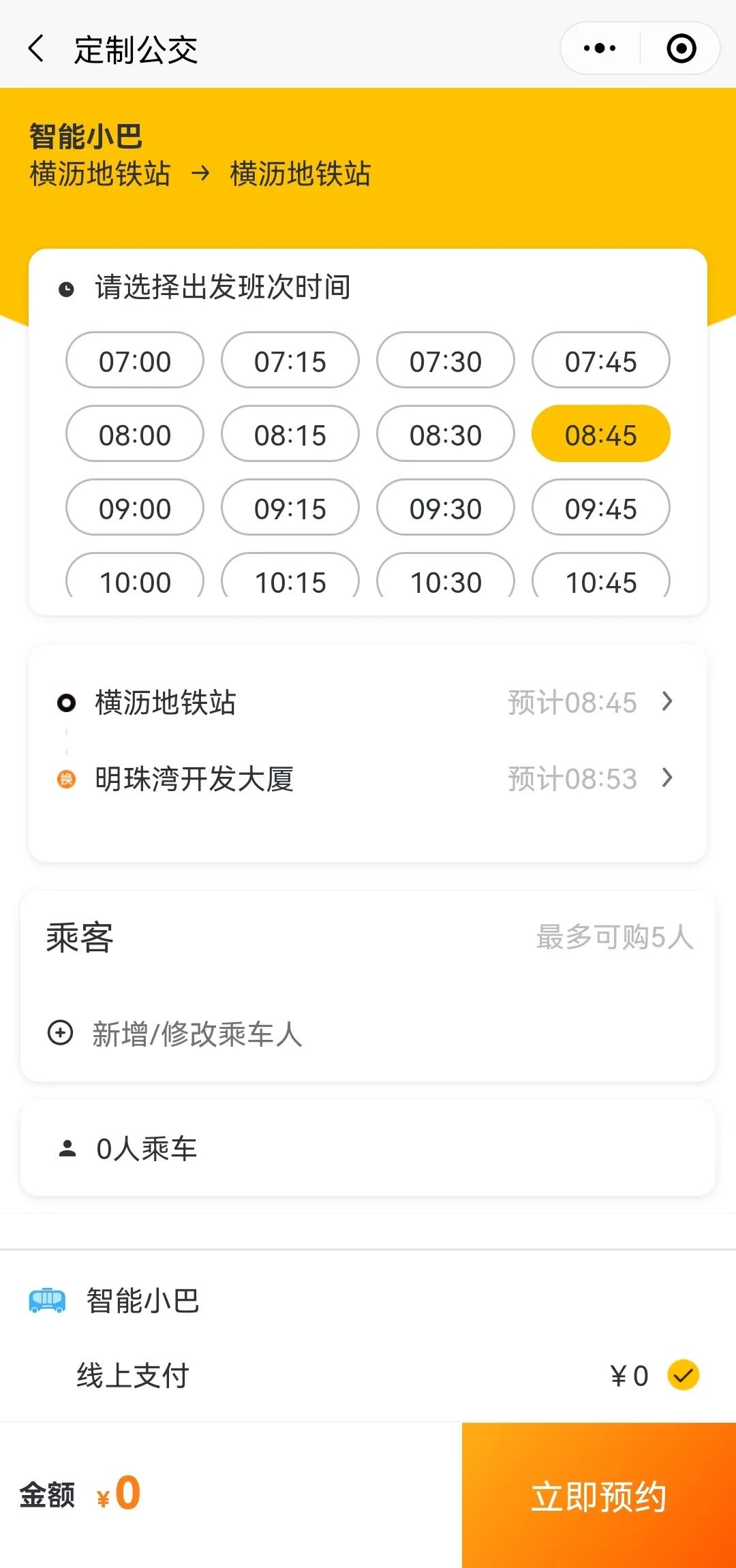The width and height of the screenshot is (736, 1568).
Task: Open drop-off stop 明珠湾开发大厦 row
Action: [x=368, y=778]
